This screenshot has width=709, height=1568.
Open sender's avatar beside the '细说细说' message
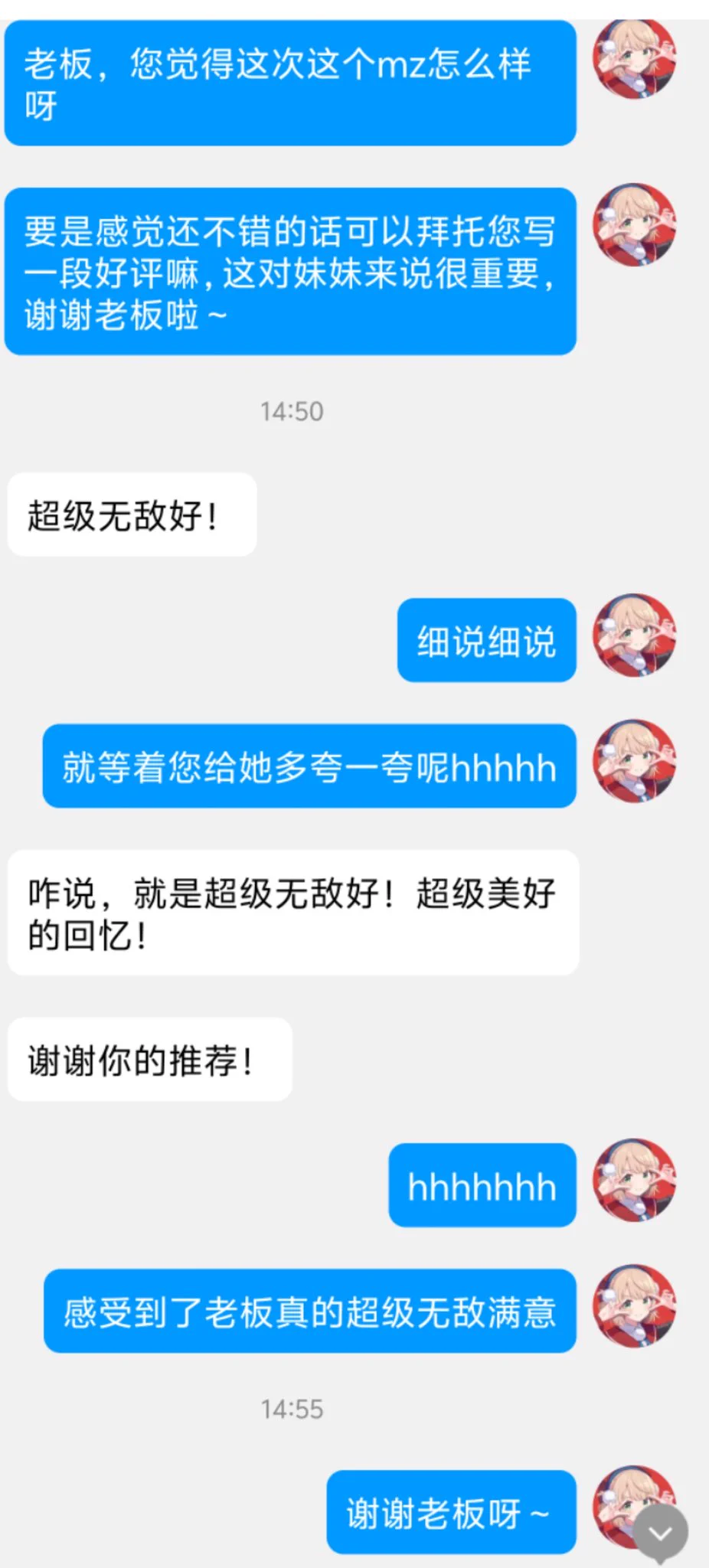coord(635,635)
